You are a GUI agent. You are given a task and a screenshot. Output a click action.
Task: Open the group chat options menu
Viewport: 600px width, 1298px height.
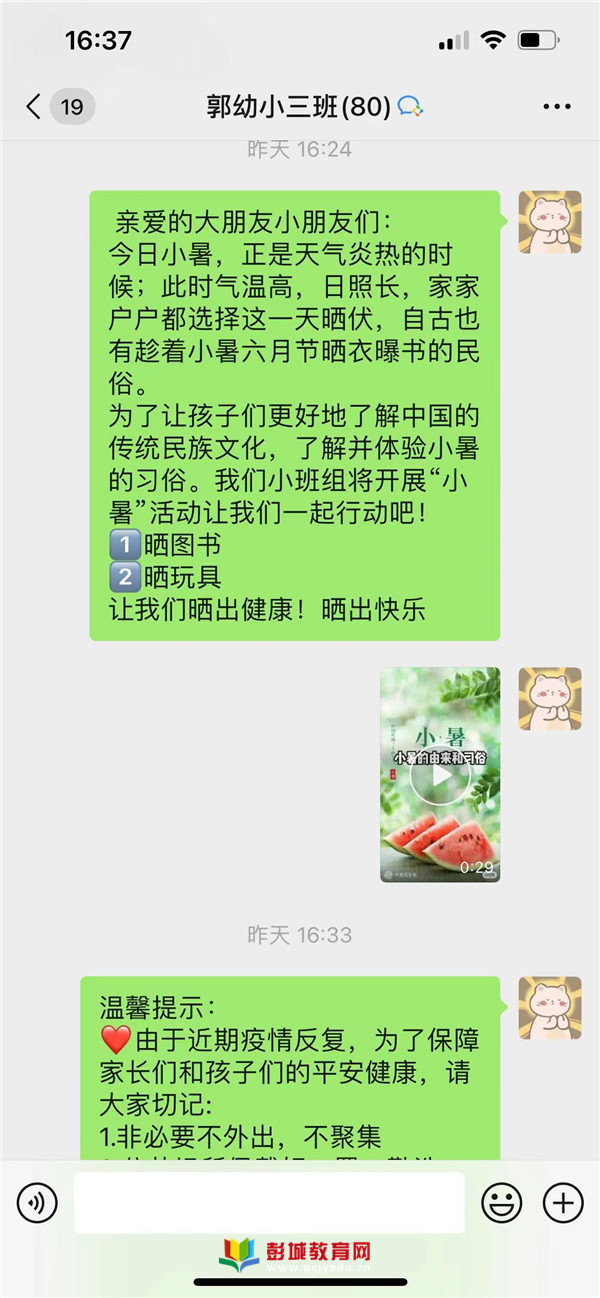(556, 107)
